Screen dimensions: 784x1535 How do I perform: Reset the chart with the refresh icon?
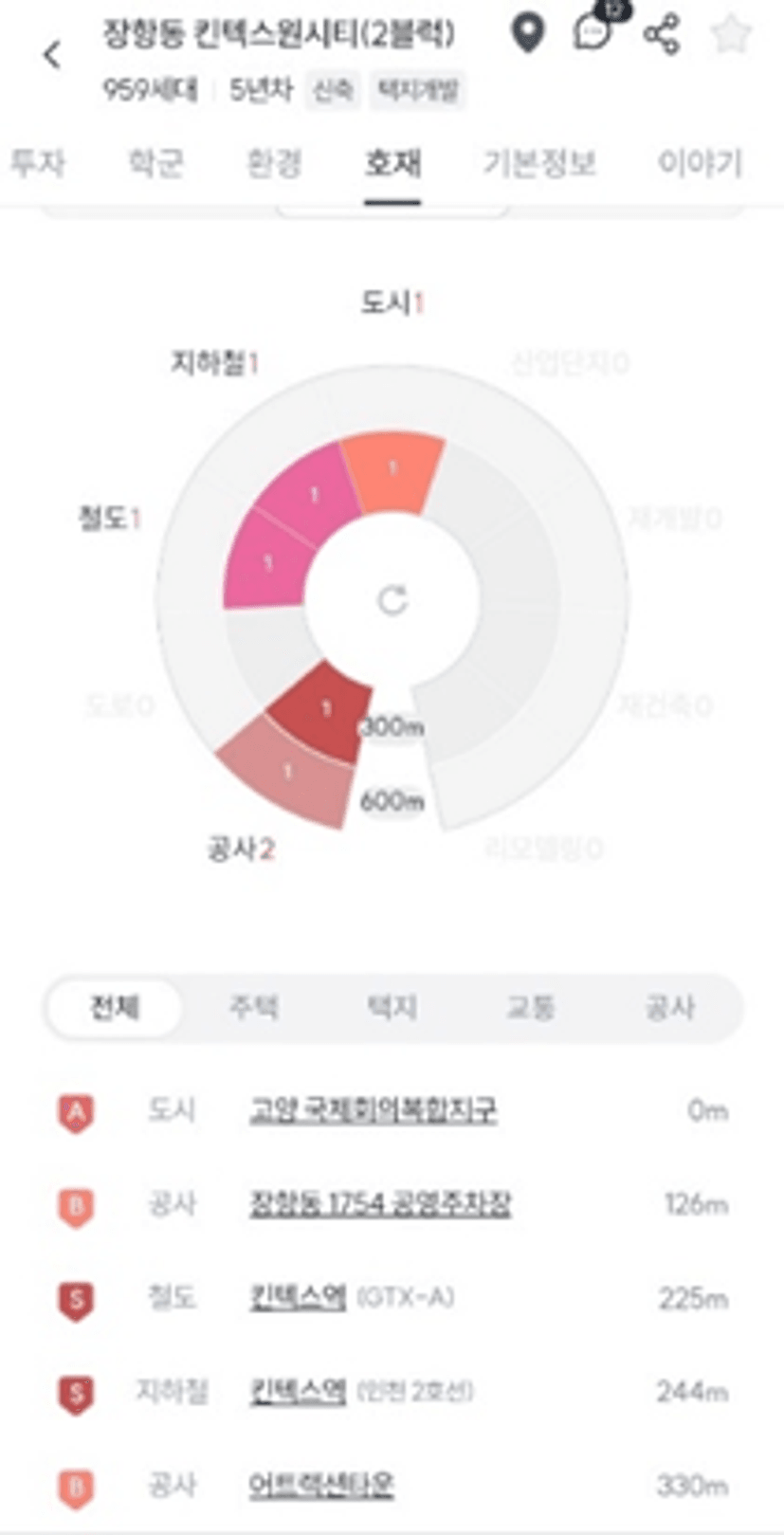[392, 600]
